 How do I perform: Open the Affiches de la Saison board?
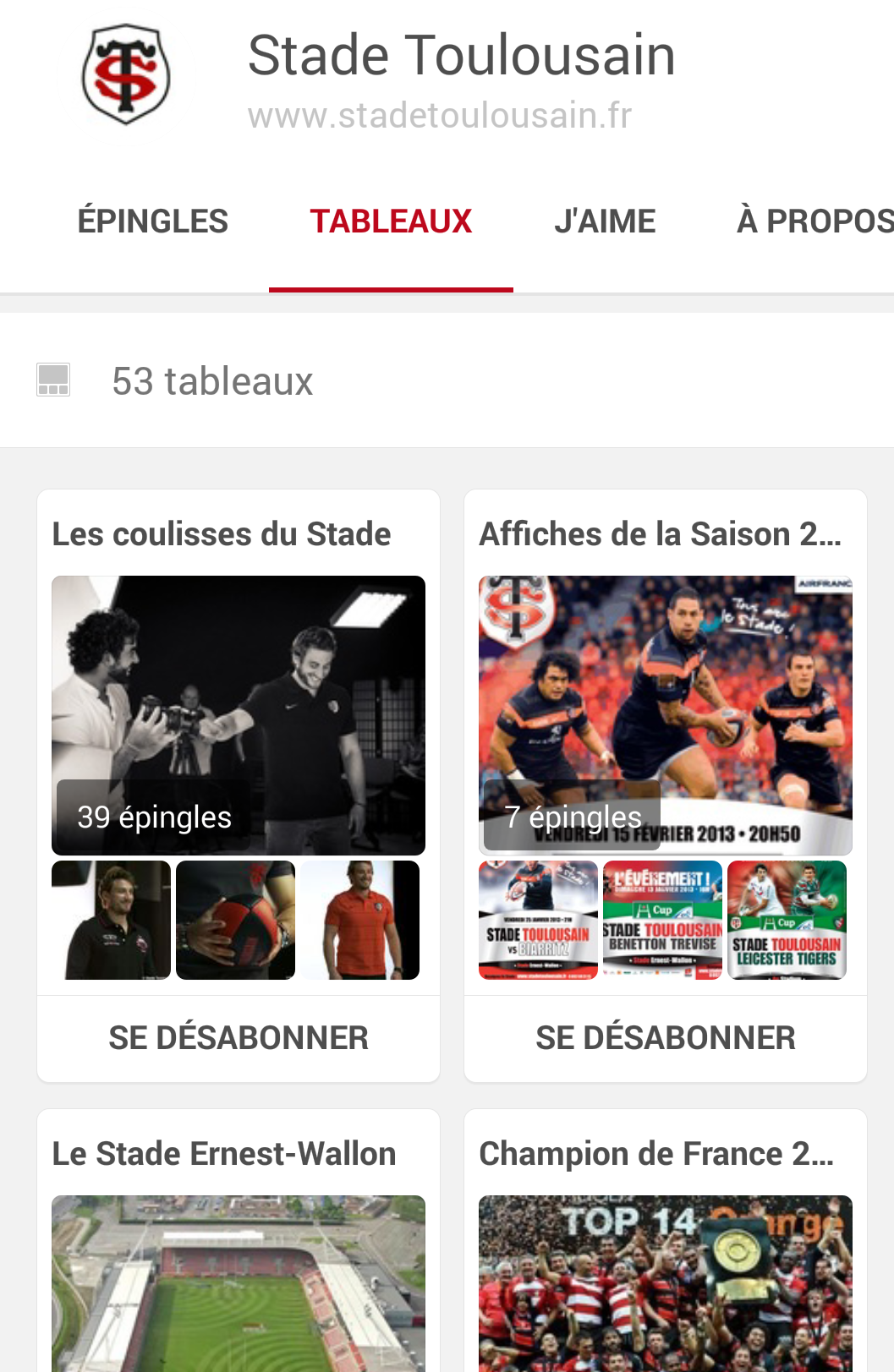(x=665, y=714)
